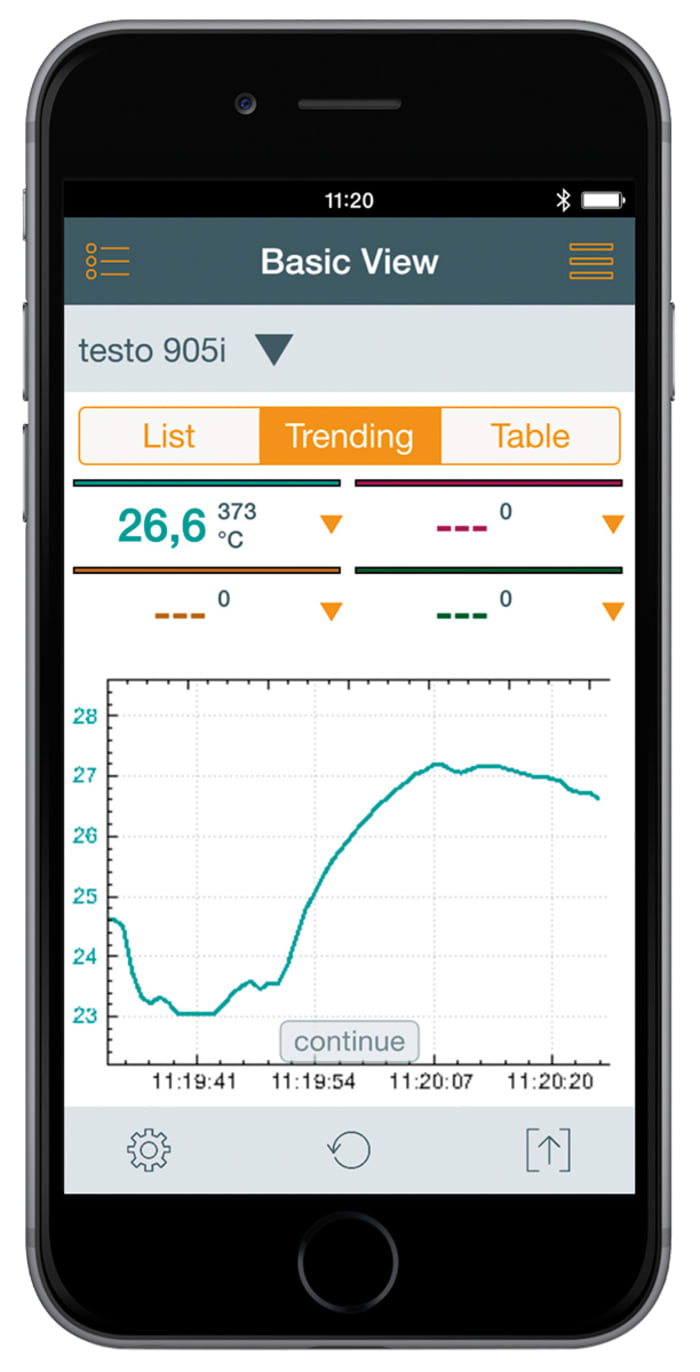Open the measurement list icon in header
Image resolution: width=700 pixels, height=1372 pixels.
pyautogui.click(x=108, y=261)
